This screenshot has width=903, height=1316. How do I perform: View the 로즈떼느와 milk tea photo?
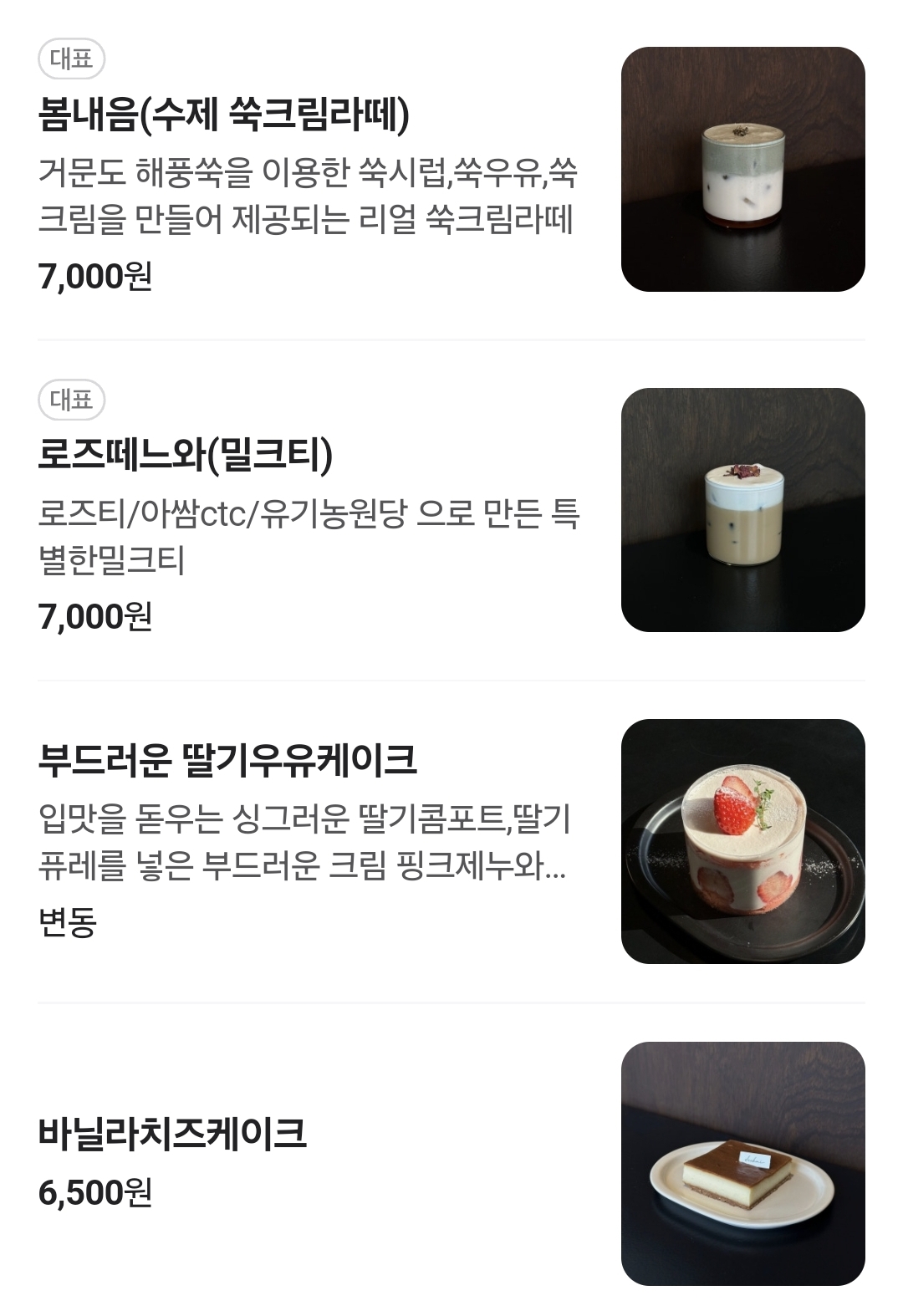coord(742,510)
